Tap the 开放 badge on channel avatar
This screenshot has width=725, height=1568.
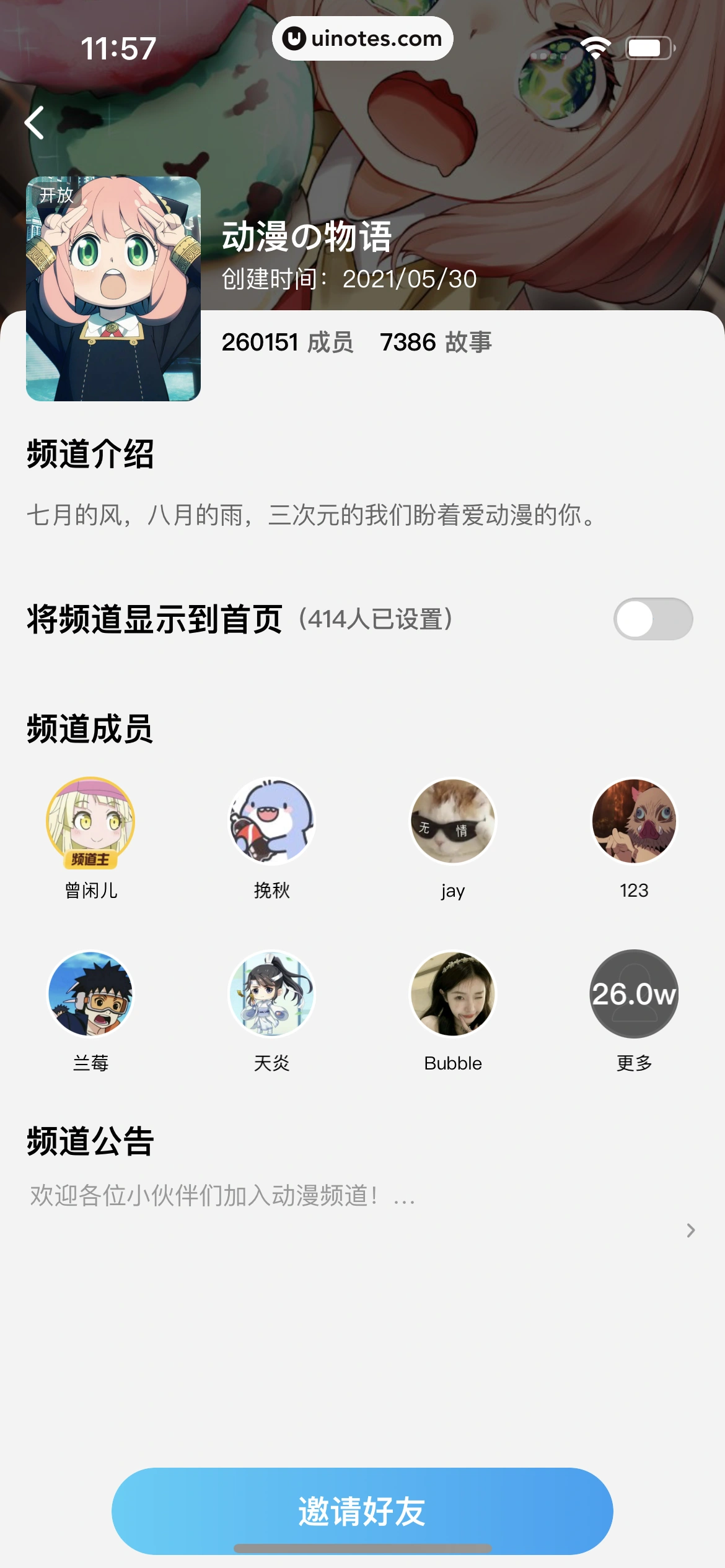pos(55,195)
